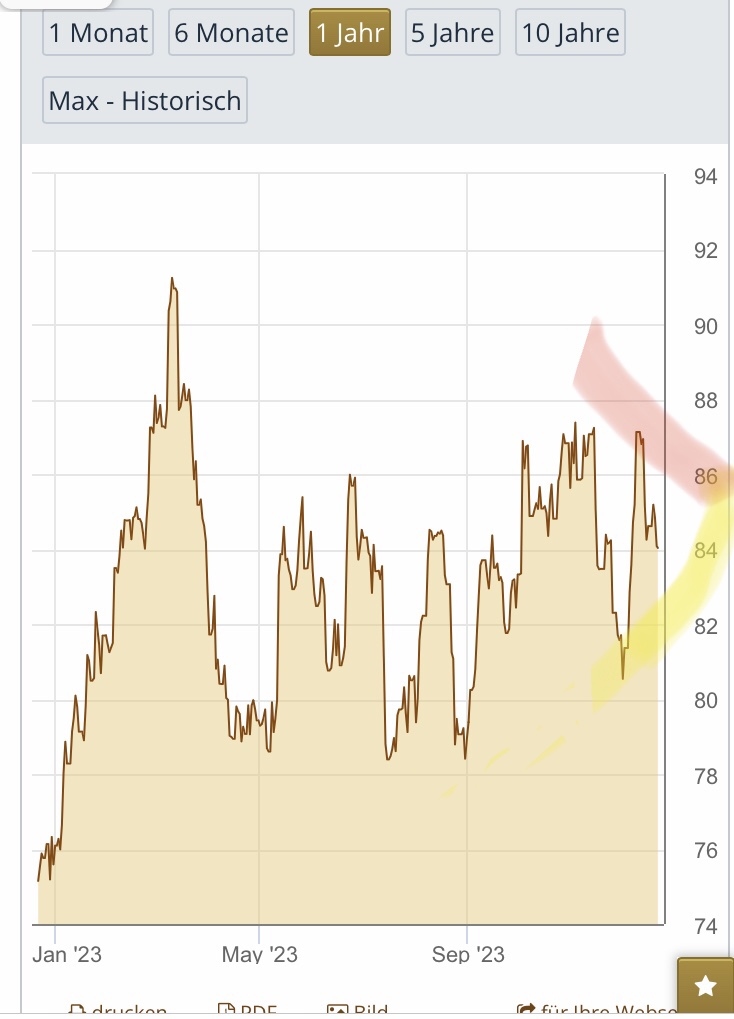734x1019 pixels.
Task: Choose the 1 Jahr range
Action: coord(350,33)
